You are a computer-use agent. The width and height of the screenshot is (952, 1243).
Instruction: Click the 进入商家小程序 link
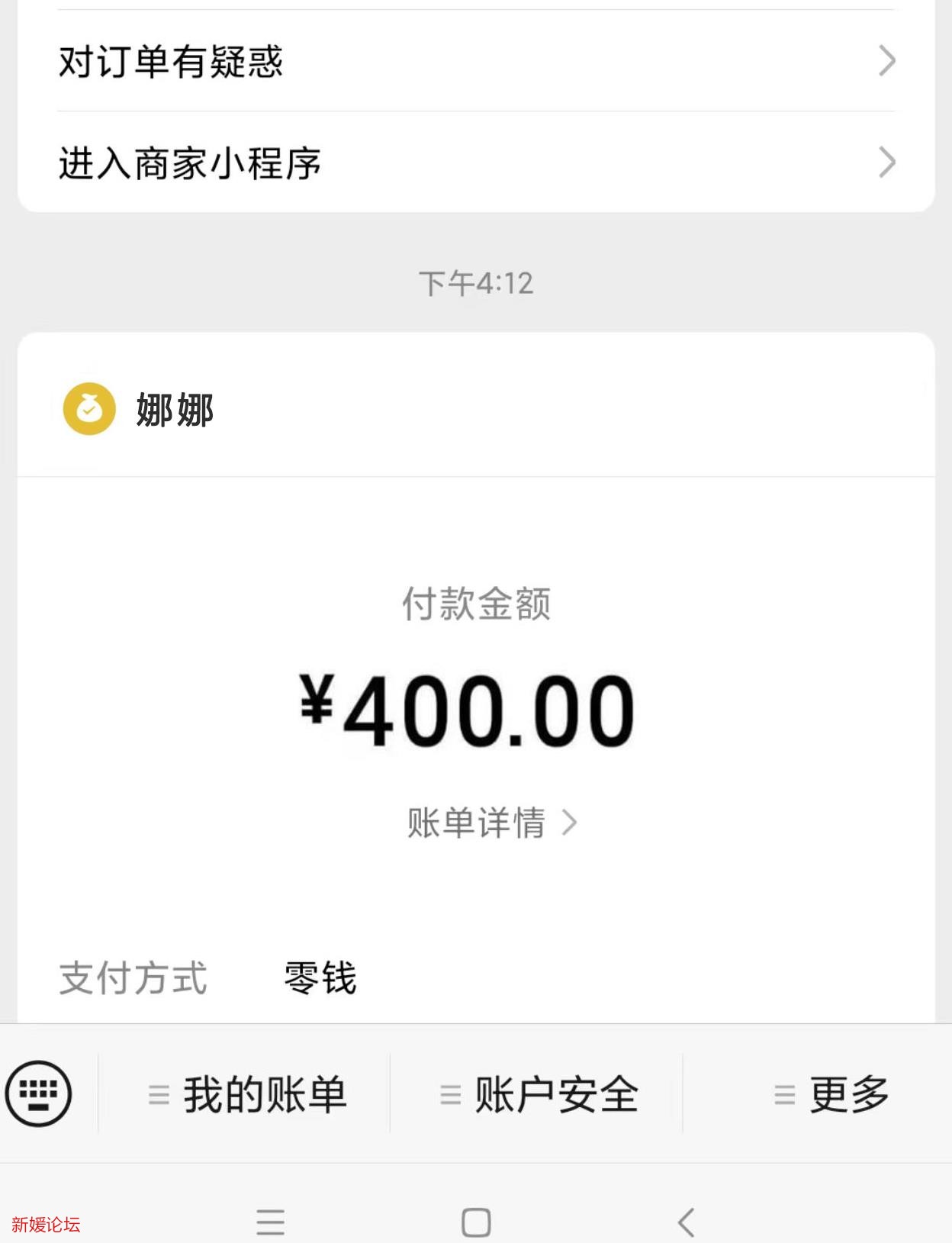tap(191, 161)
